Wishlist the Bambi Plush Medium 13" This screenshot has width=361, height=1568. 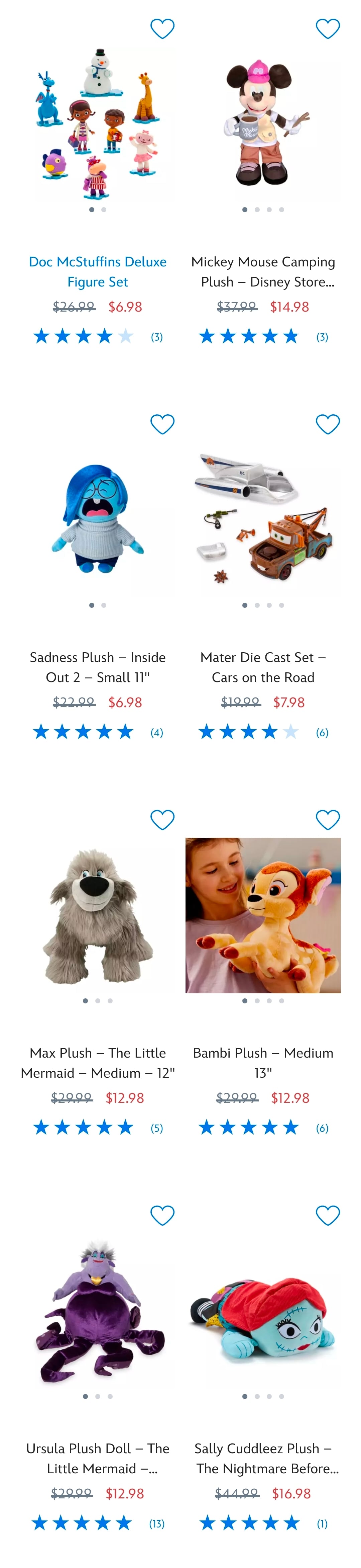click(x=328, y=820)
